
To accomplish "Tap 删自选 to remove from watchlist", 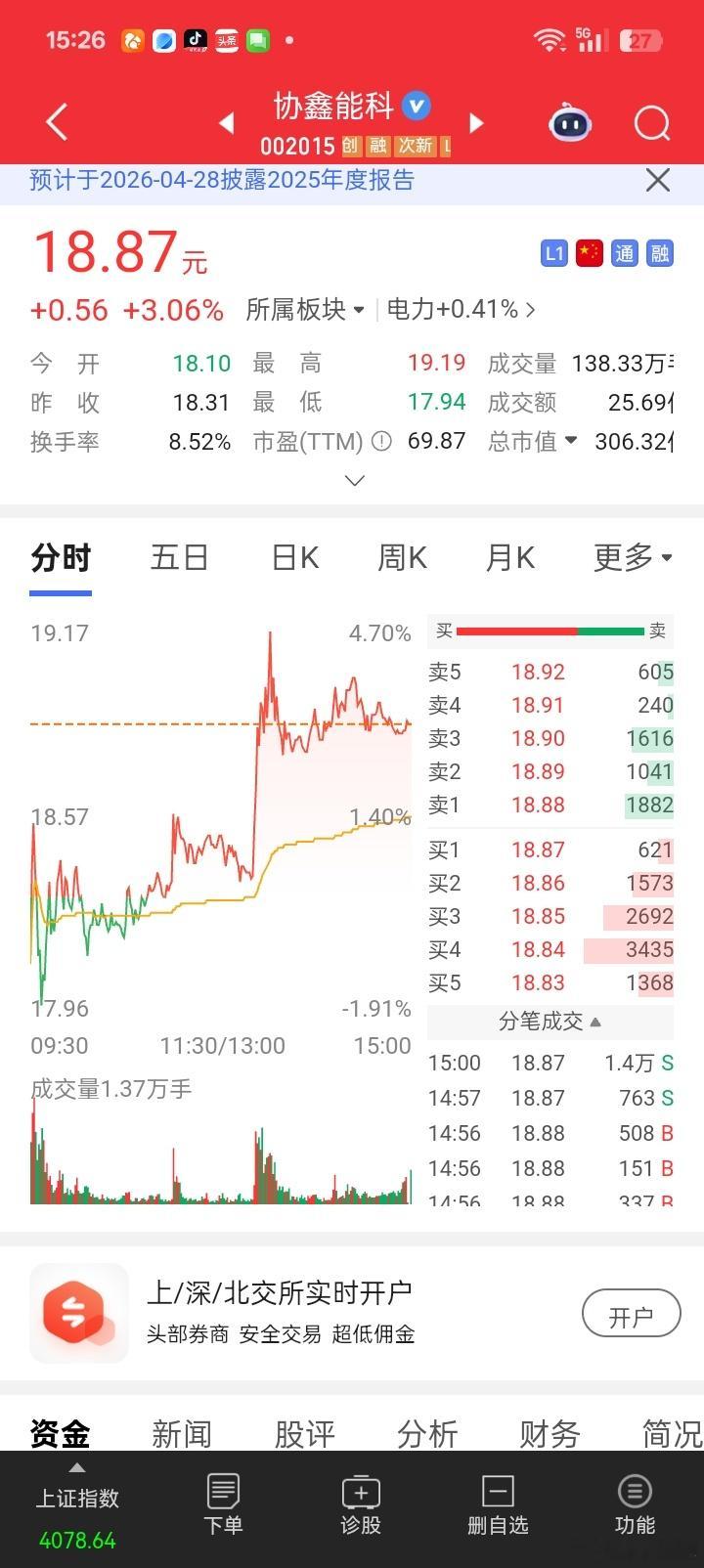I will tap(498, 1504).
